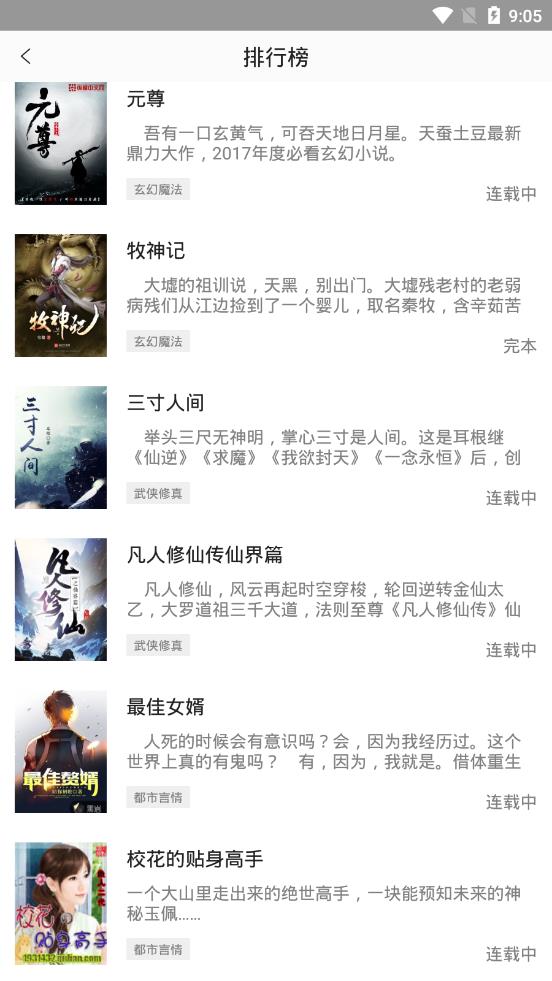Open the 最佳女婿 listing
The image size is (552, 981).
pyautogui.click(x=276, y=751)
